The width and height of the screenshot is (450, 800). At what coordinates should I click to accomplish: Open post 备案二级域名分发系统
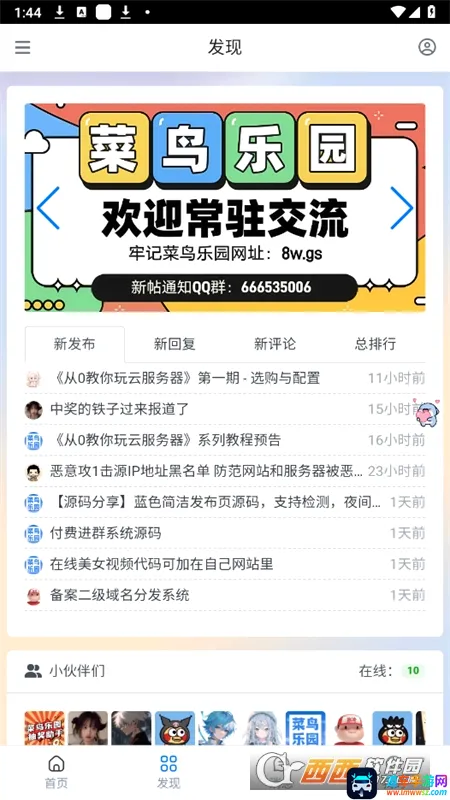225,595
